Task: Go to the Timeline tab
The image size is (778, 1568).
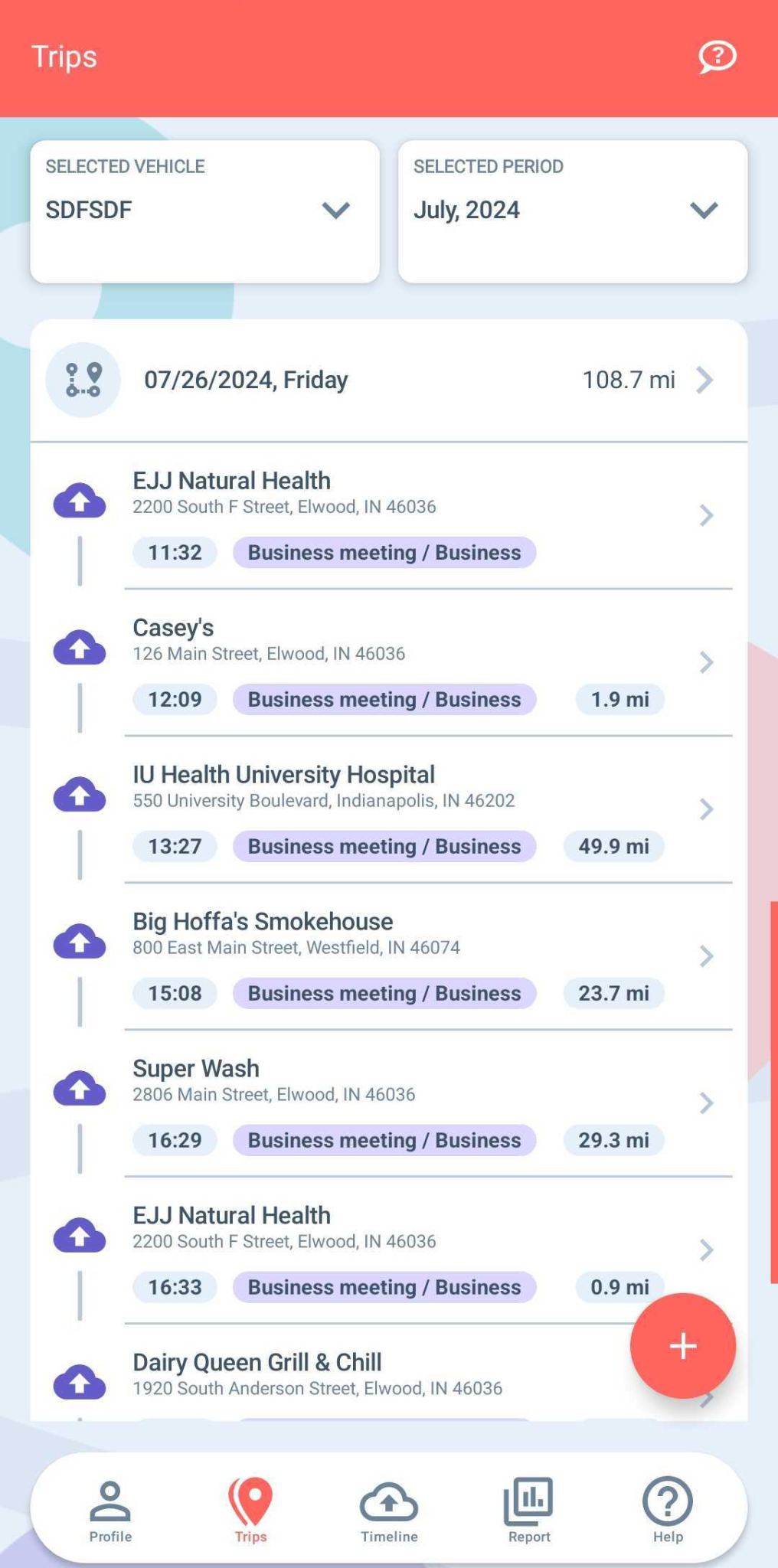Action: [x=389, y=1510]
